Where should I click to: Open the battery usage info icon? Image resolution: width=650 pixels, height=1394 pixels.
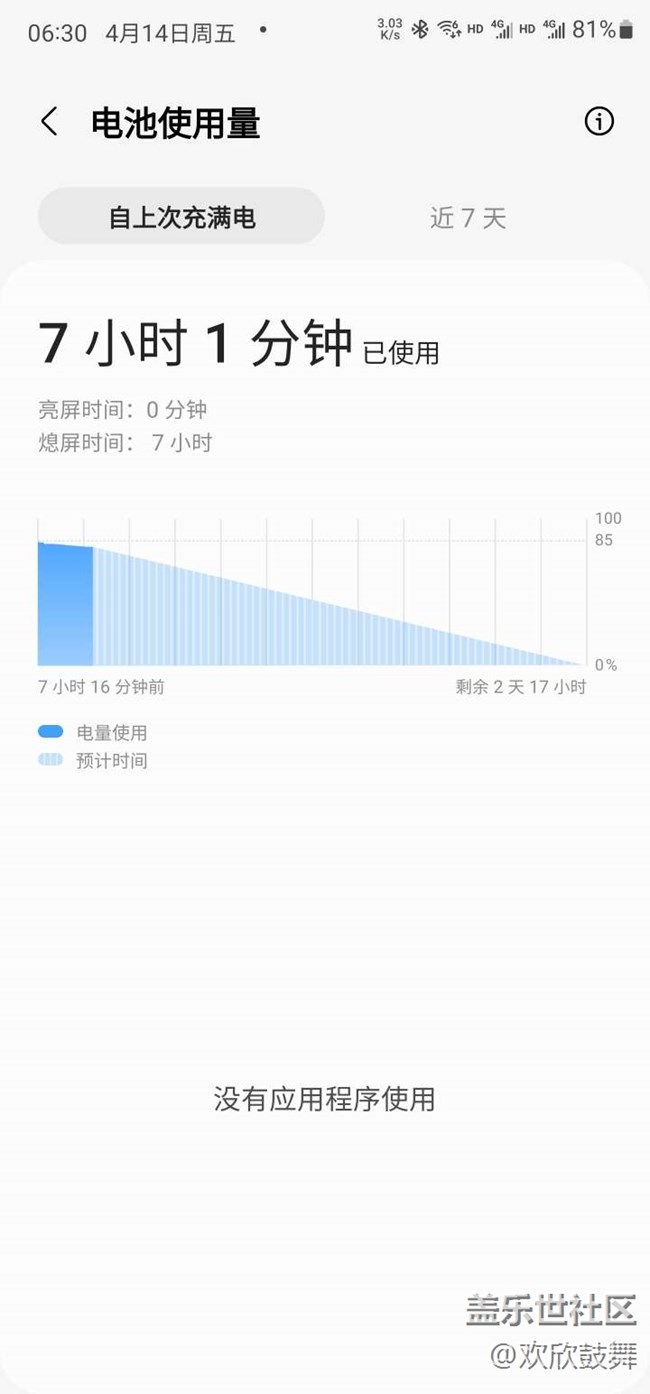pos(599,122)
